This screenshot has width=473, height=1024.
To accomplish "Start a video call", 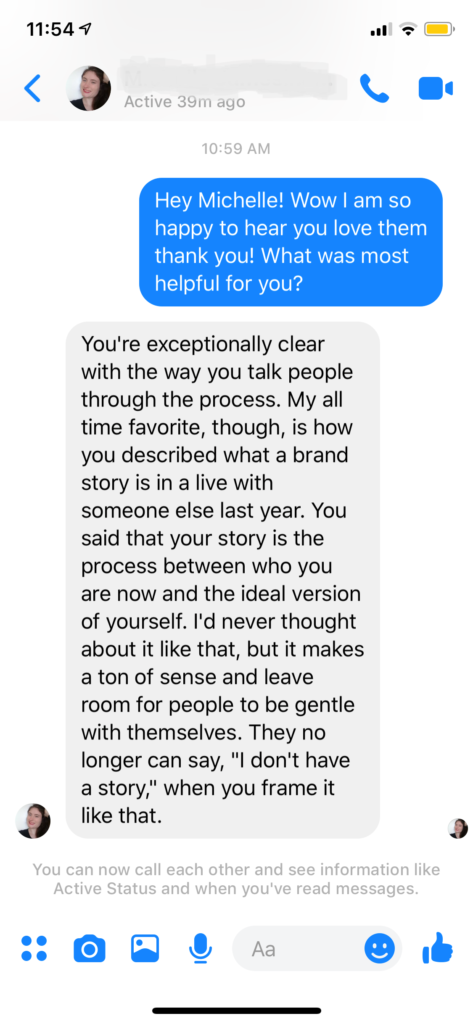I will point(435,88).
